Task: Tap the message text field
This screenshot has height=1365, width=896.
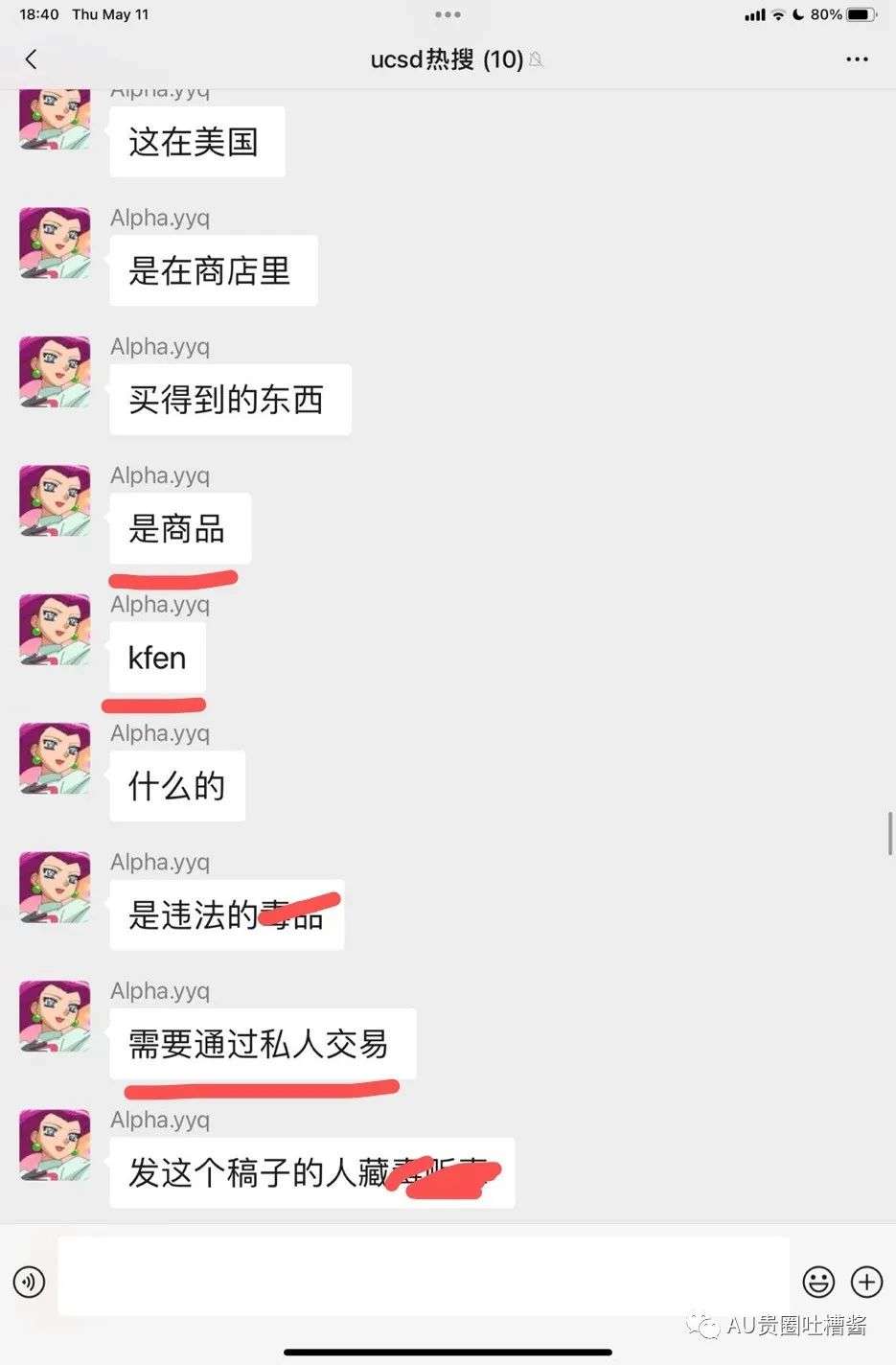Action: click(x=423, y=1277)
